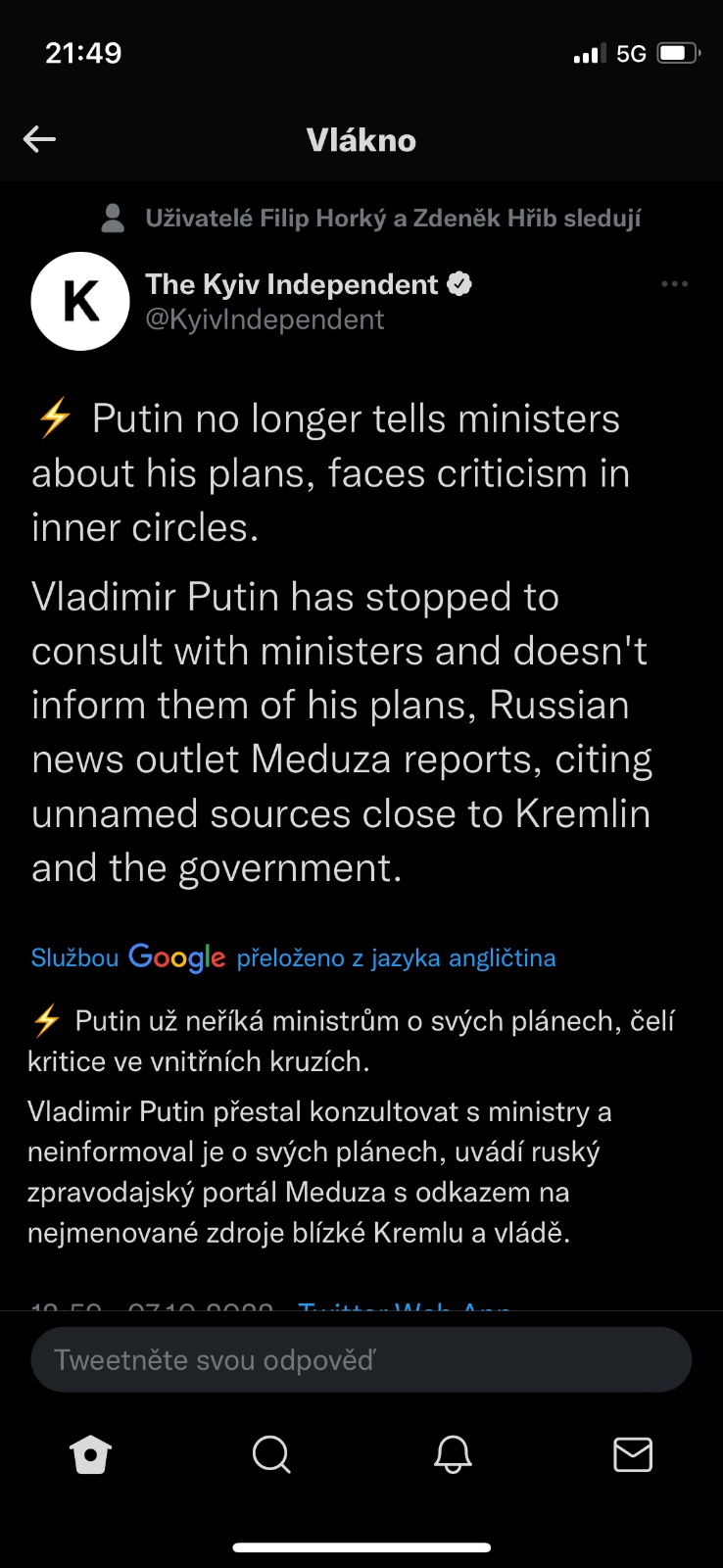Tap the 'Tweetněte svou odpověď' reply field

361,1359
